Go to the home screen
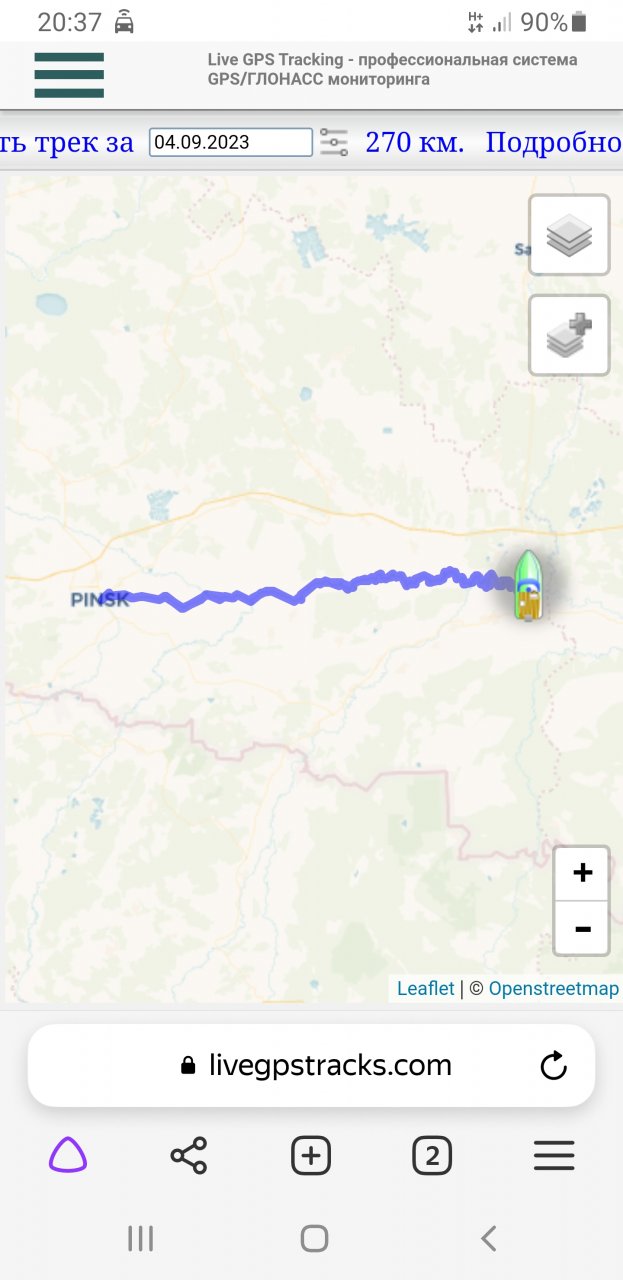This screenshot has width=623, height=1280. point(314,1239)
